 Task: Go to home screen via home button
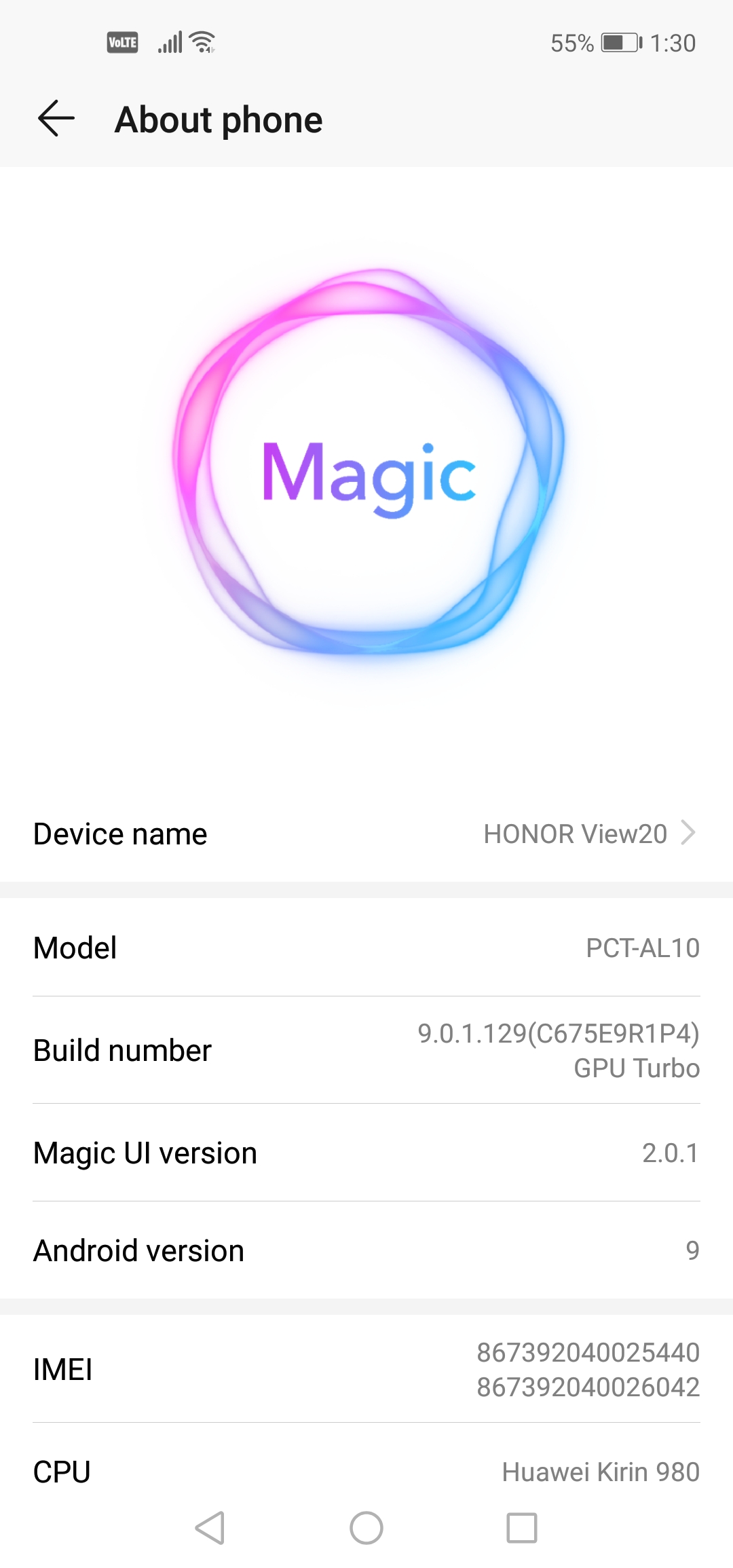coord(366,1528)
